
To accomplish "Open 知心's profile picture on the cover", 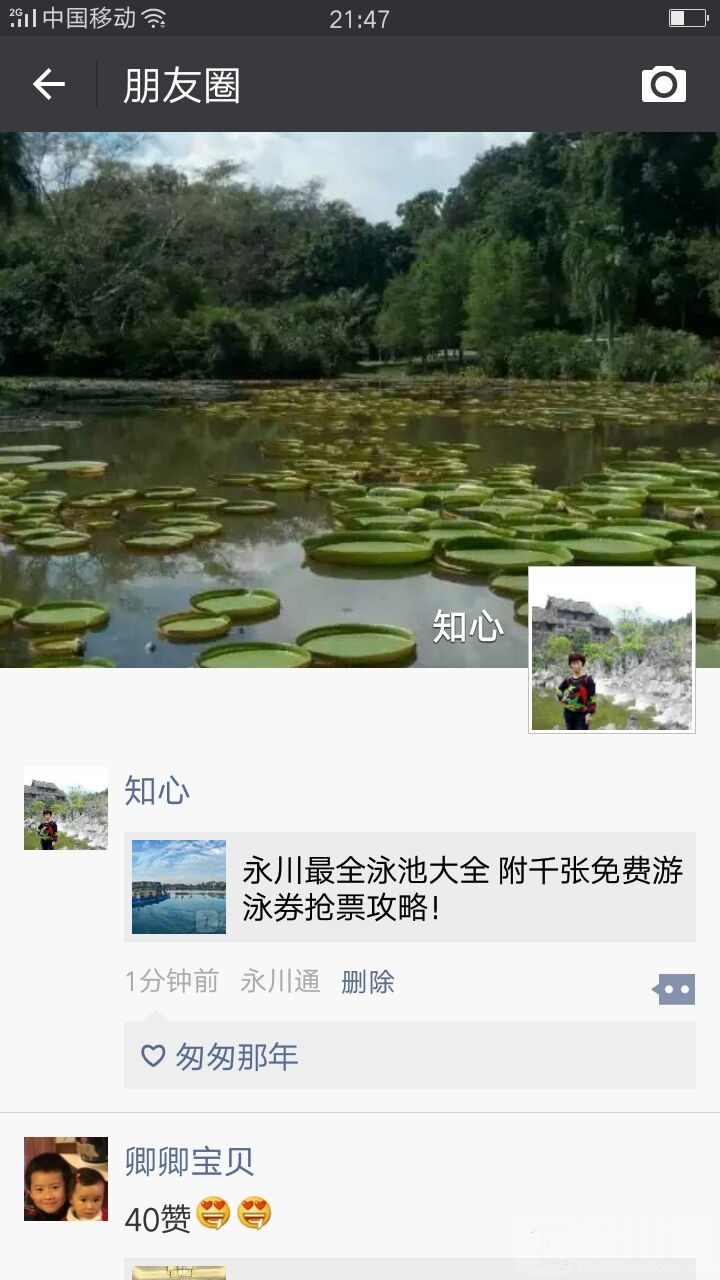I will click(x=611, y=650).
